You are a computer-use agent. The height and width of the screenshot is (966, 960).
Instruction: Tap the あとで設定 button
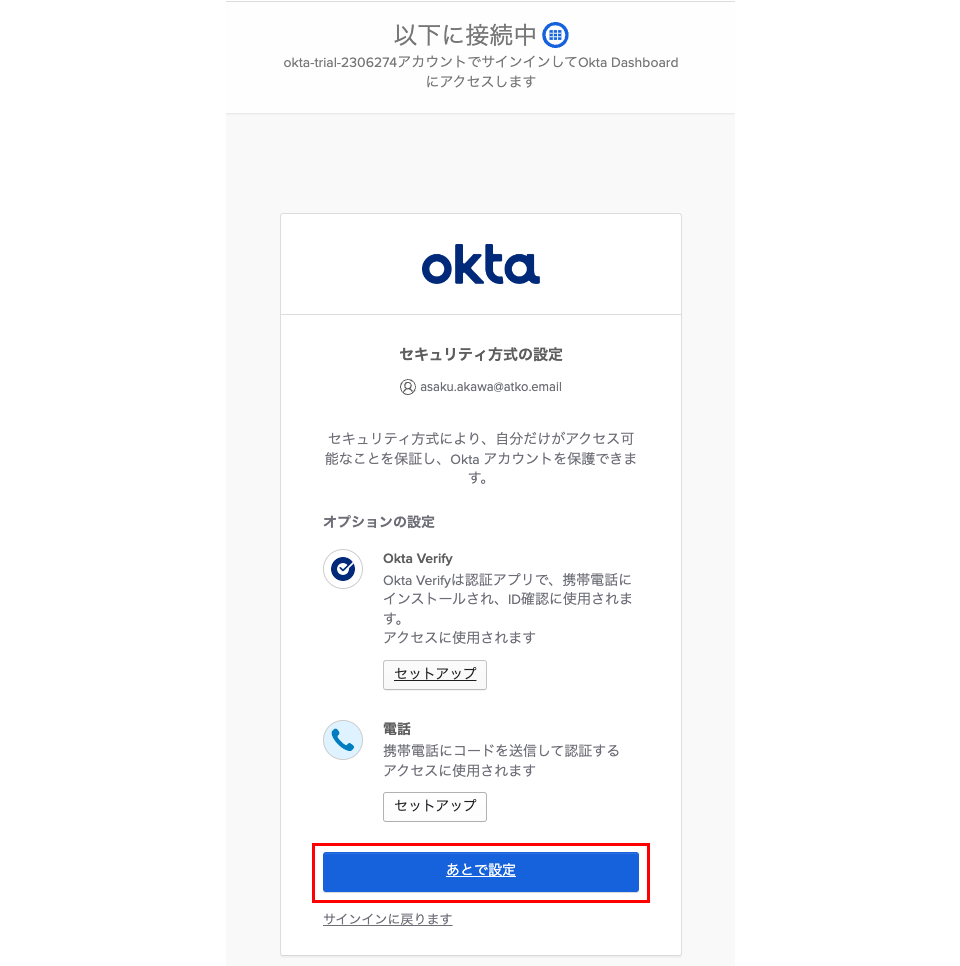coord(481,871)
